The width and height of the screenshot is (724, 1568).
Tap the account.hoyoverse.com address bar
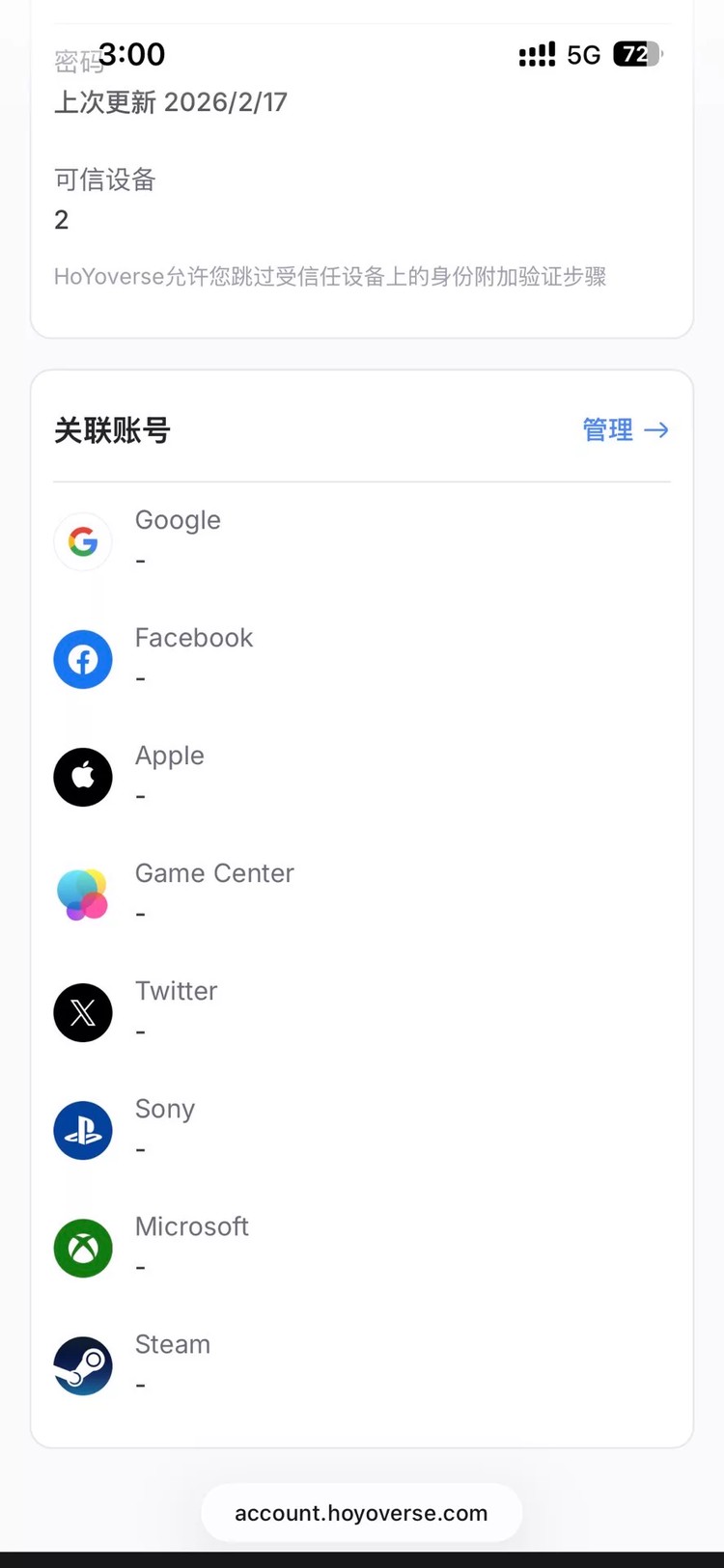click(x=362, y=1512)
